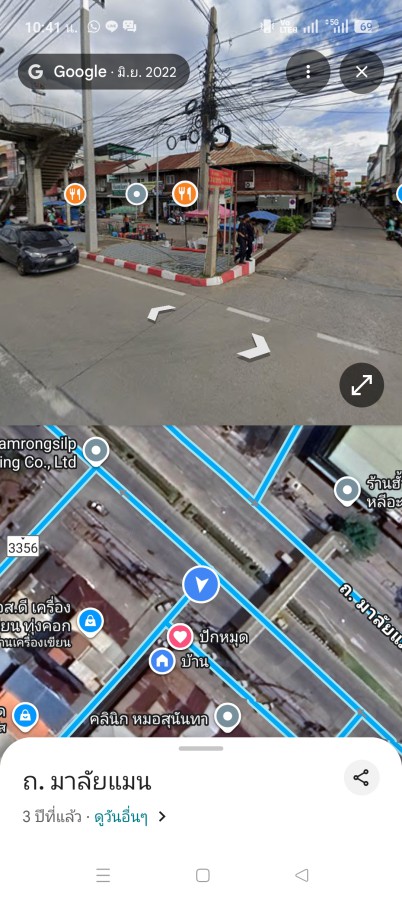The image size is (402, 900).
Task: Select the บ้าน home marker on map
Action: [x=162, y=661]
